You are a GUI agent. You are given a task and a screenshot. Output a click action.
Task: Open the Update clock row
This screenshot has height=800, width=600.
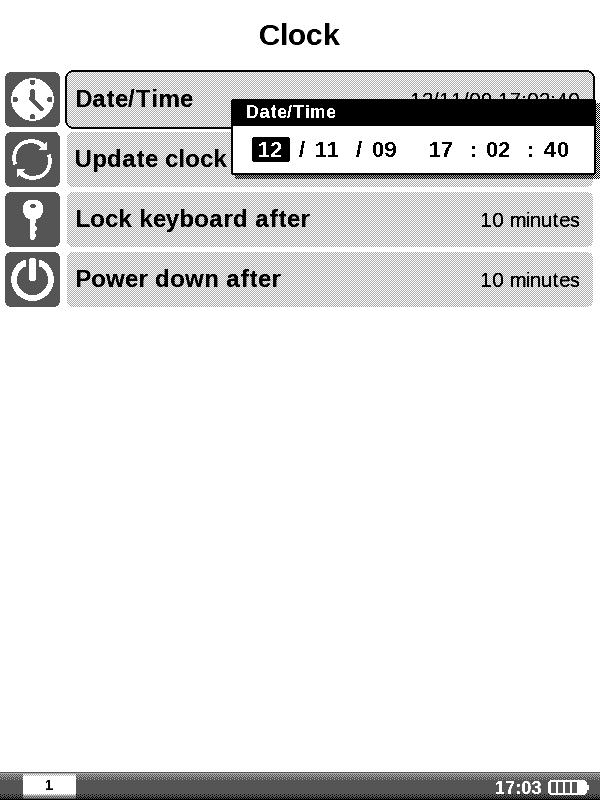tap(150, 159)
